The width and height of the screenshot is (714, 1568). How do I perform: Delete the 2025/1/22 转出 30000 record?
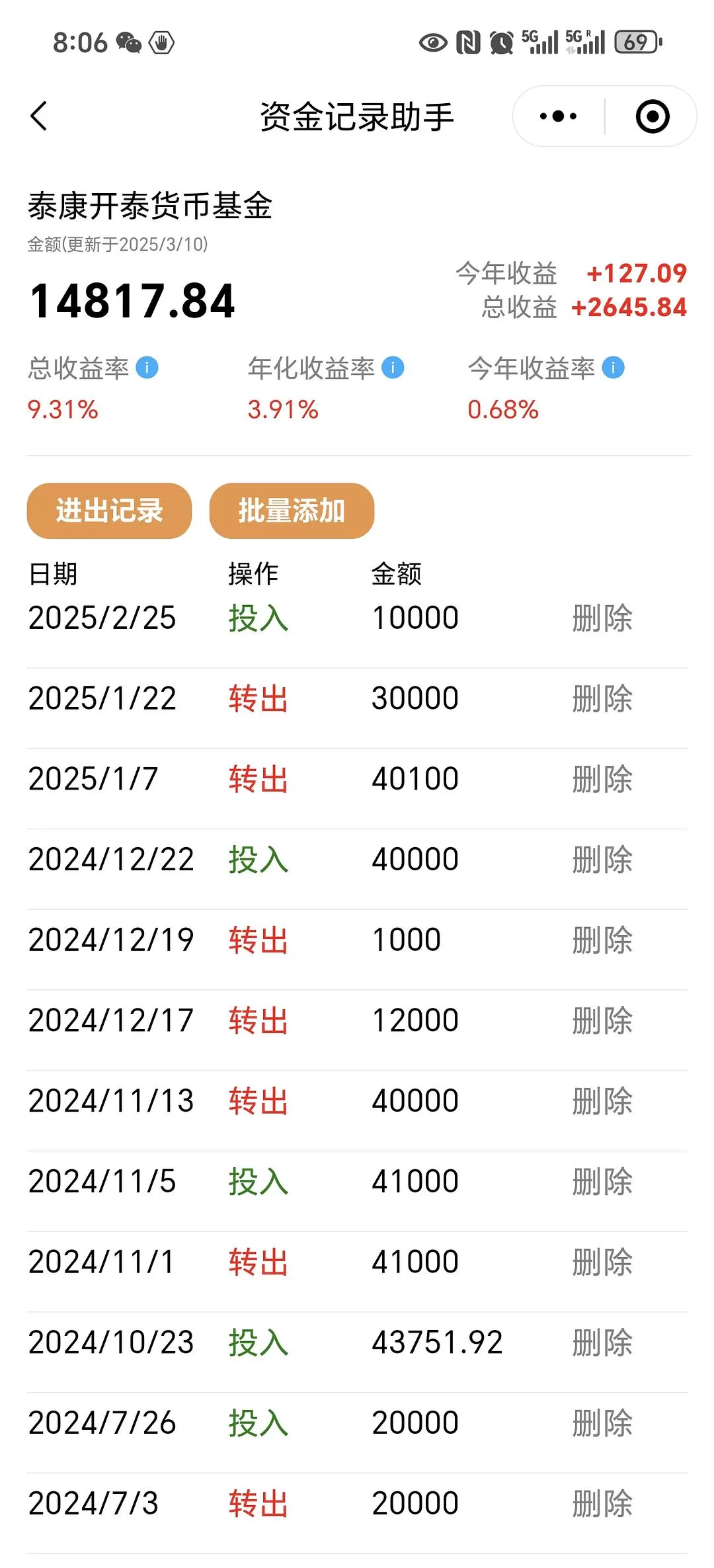pos(602,699)
